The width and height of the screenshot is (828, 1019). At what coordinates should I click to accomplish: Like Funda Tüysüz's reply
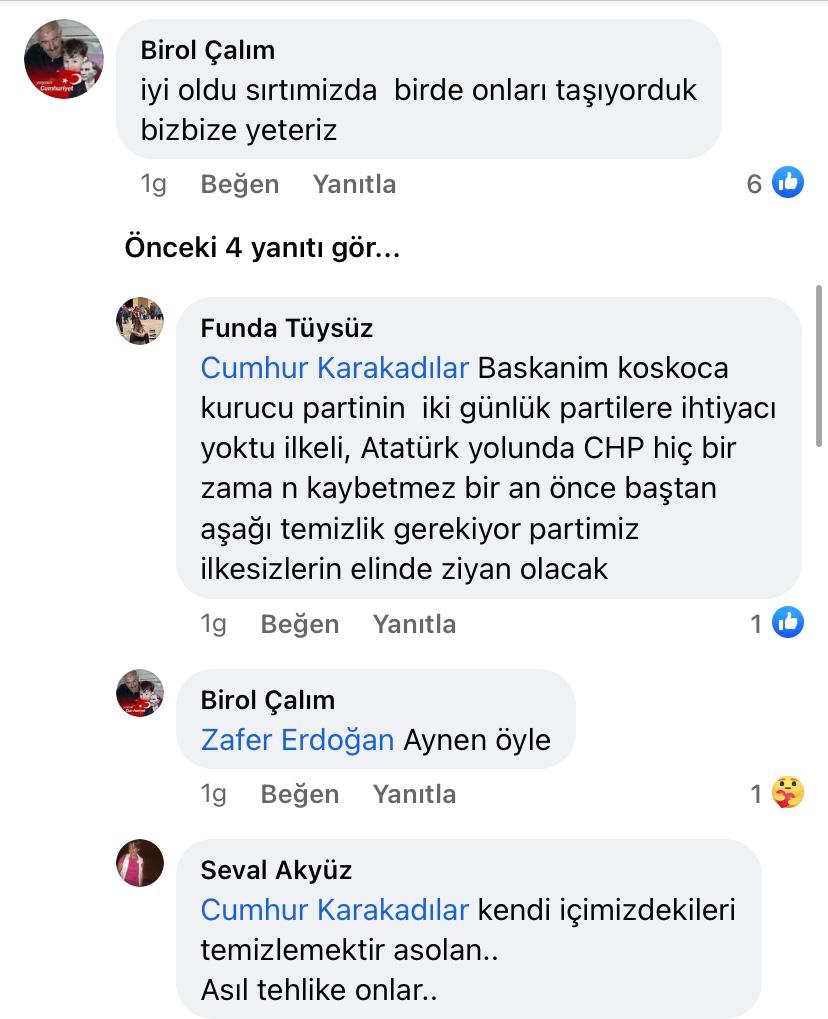pyautogui.click(x=299, y=624)
